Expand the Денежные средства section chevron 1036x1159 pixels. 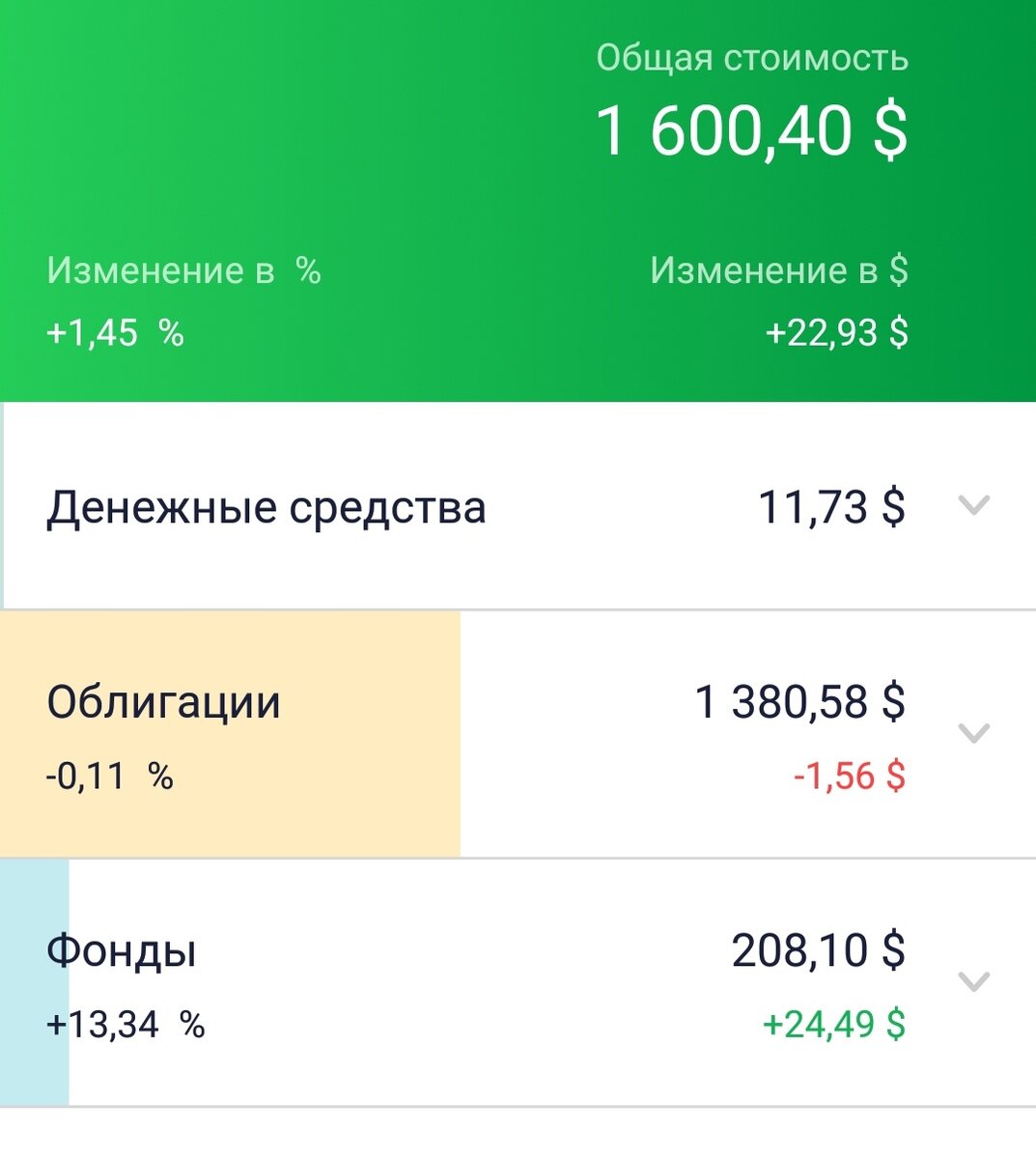point(975,506)
